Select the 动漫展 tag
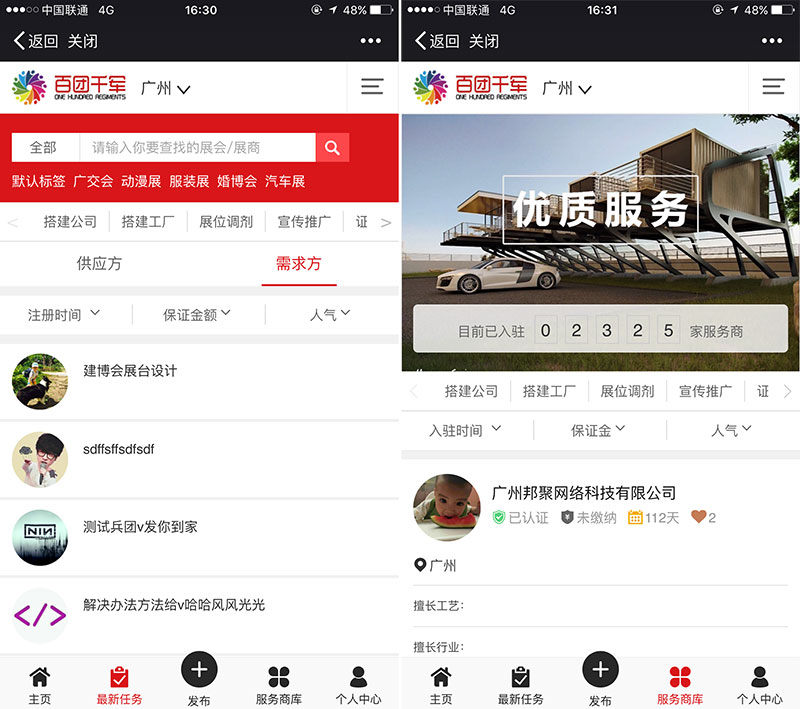 pos(141,181)
